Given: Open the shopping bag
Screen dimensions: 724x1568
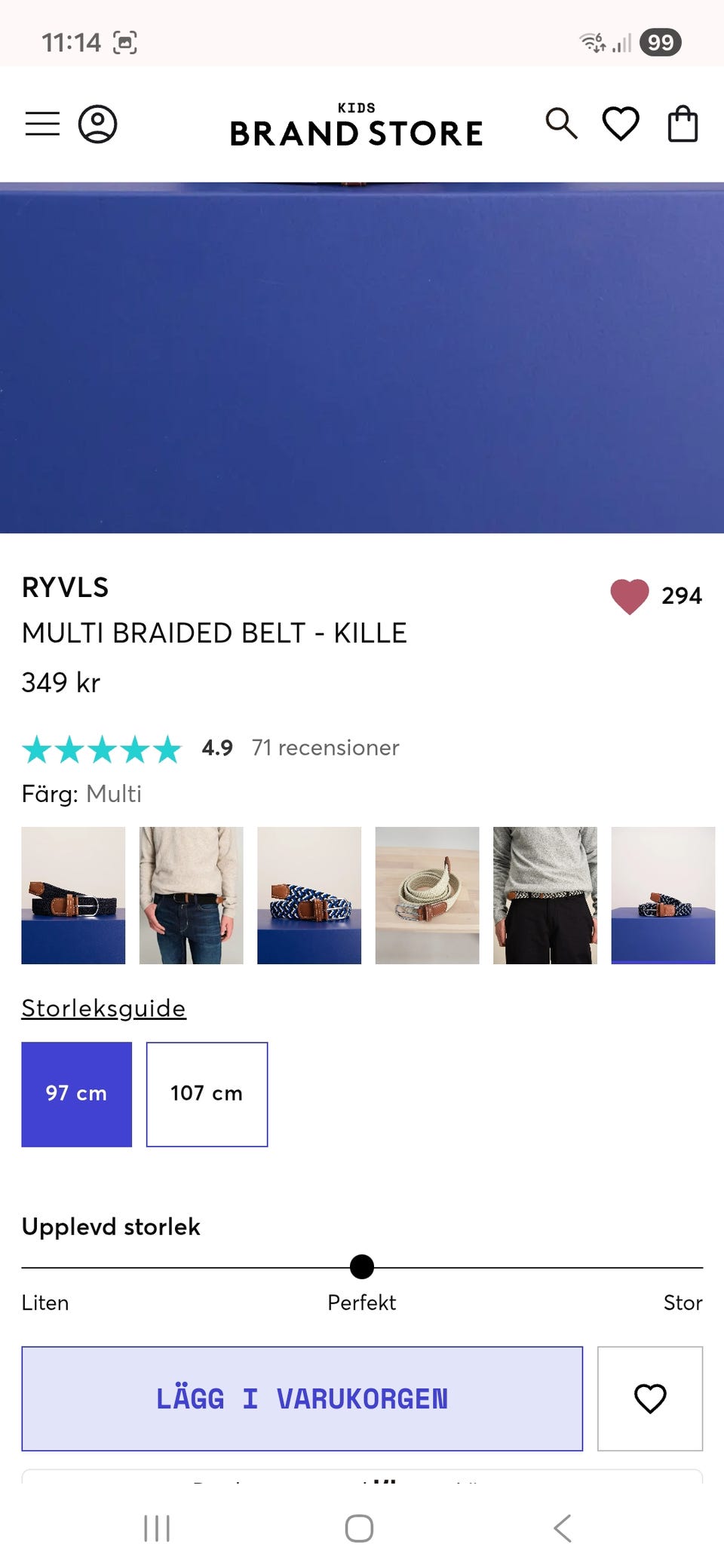Looking at the screenshot, I should (683, 124).
